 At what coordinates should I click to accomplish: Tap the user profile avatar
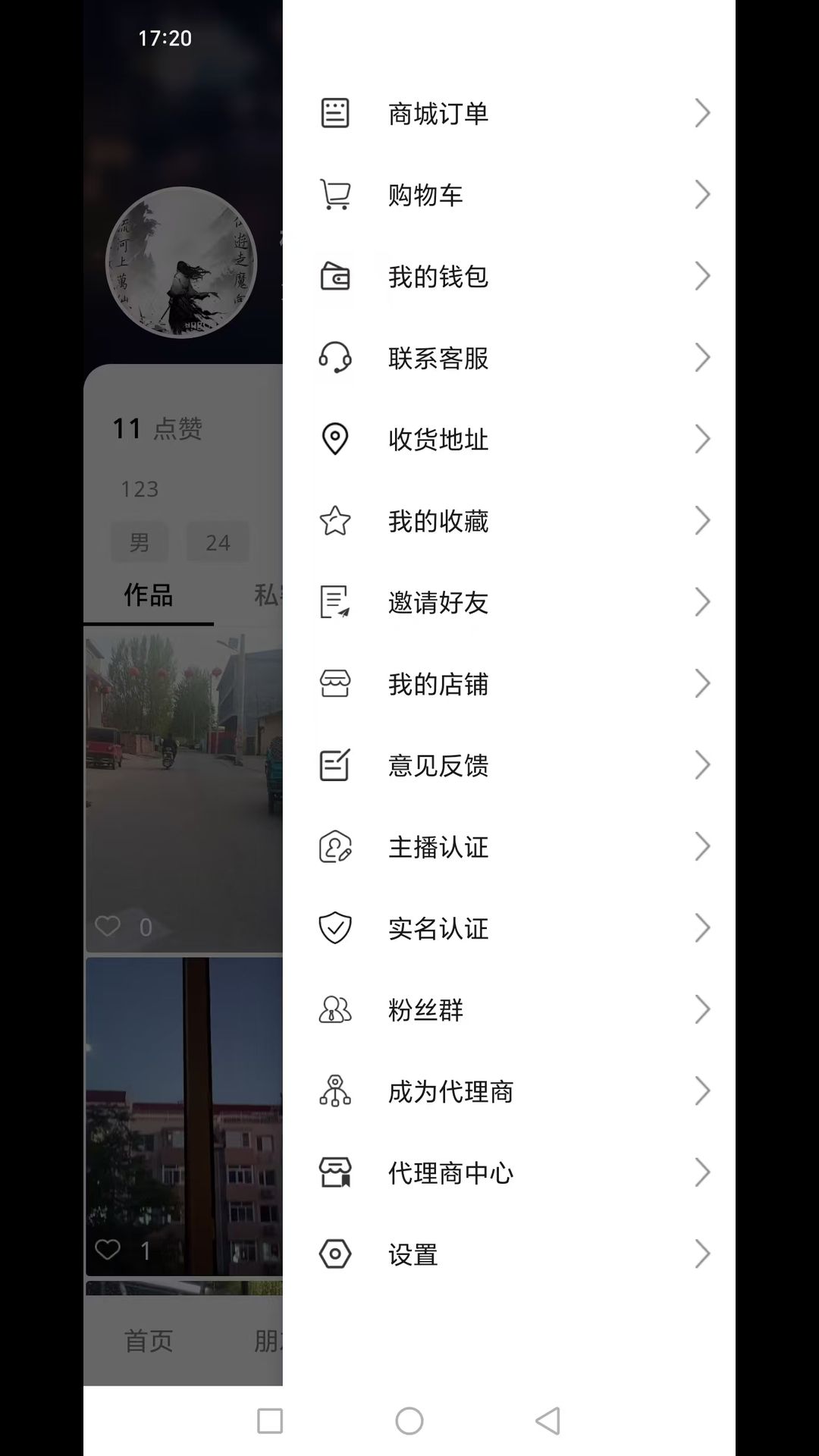pyautogui.click(x=182, y=262)
